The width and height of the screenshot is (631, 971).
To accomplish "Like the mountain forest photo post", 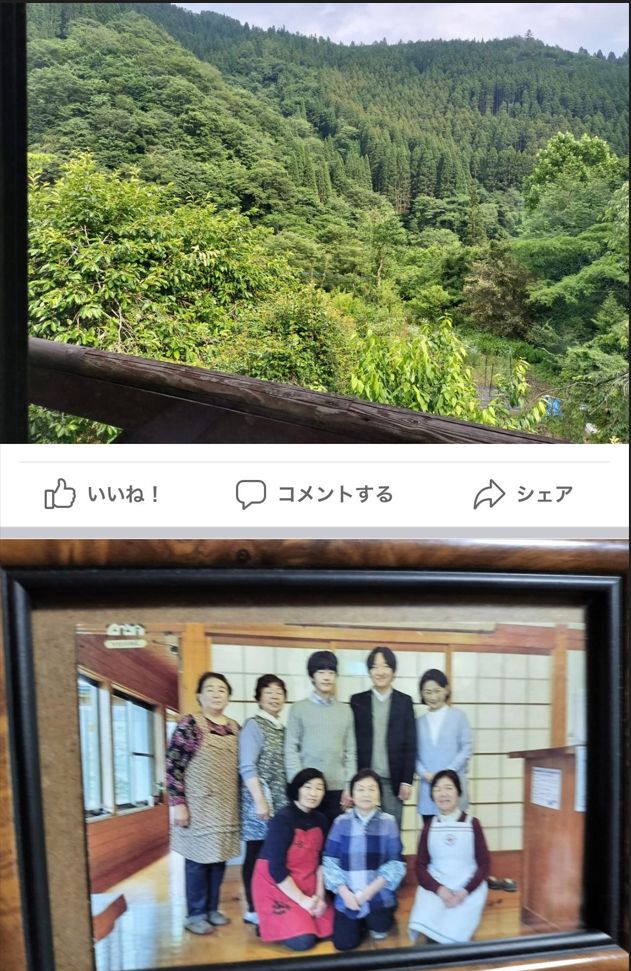I will click(102, 494).
